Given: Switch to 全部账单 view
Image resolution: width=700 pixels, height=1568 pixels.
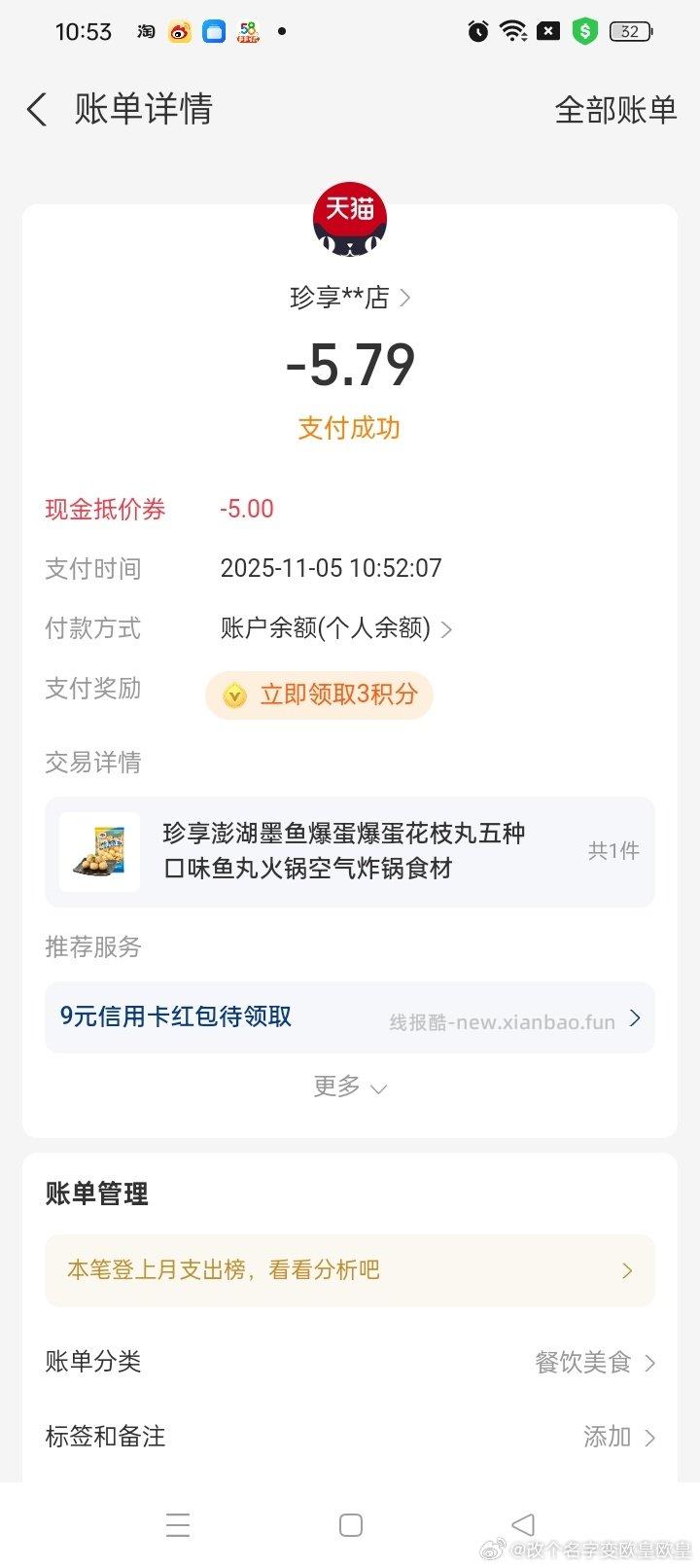Looking at the screenshot, I should coord(614,110).
